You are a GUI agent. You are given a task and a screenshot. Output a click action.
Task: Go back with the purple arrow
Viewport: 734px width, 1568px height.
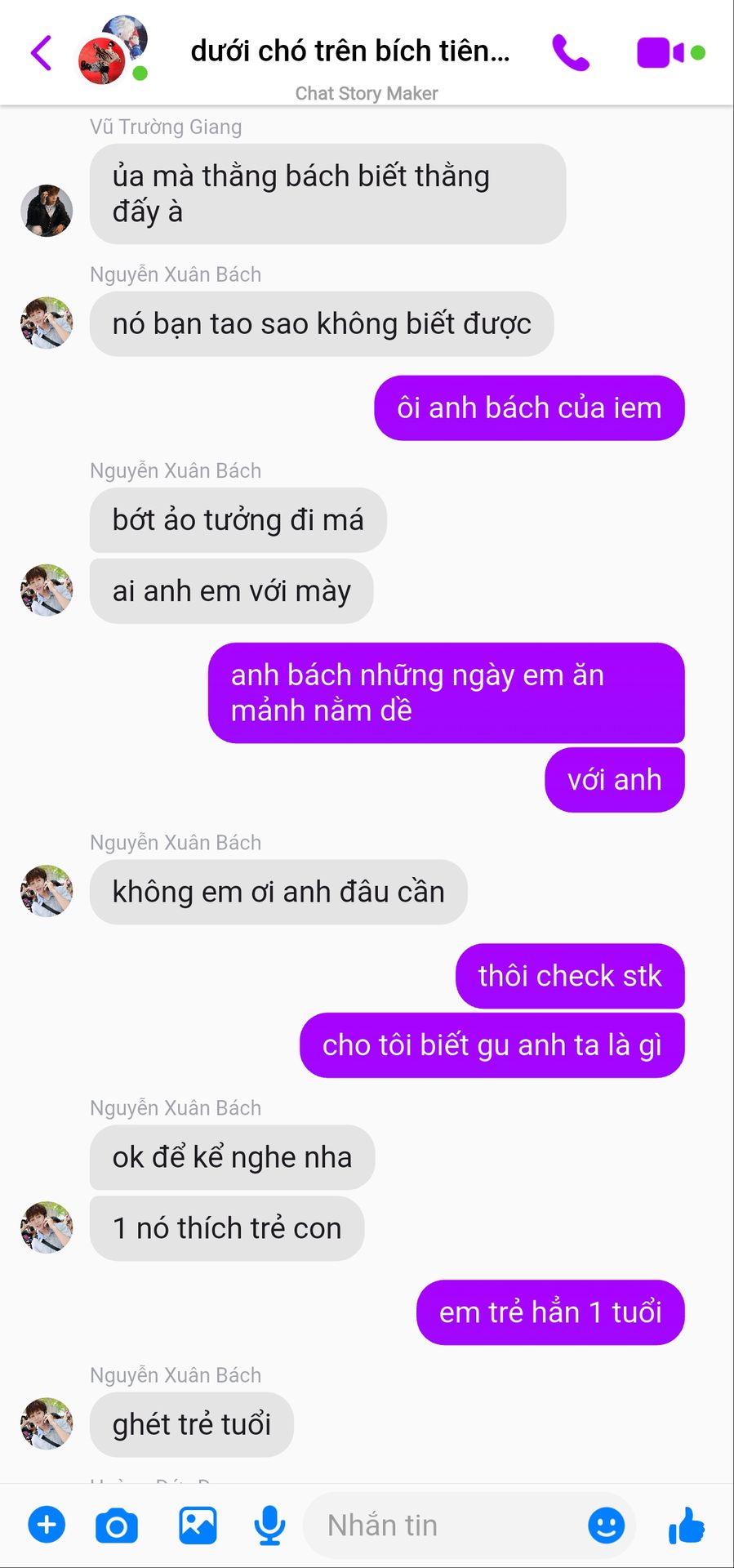[41, 53]
